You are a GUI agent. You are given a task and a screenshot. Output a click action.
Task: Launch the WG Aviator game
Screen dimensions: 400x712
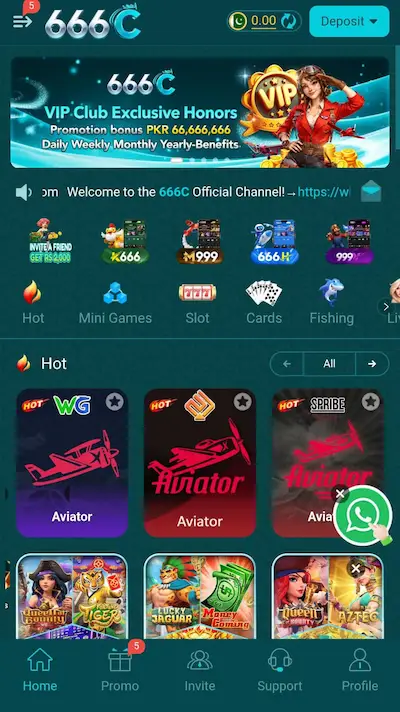tap(72, 463)
